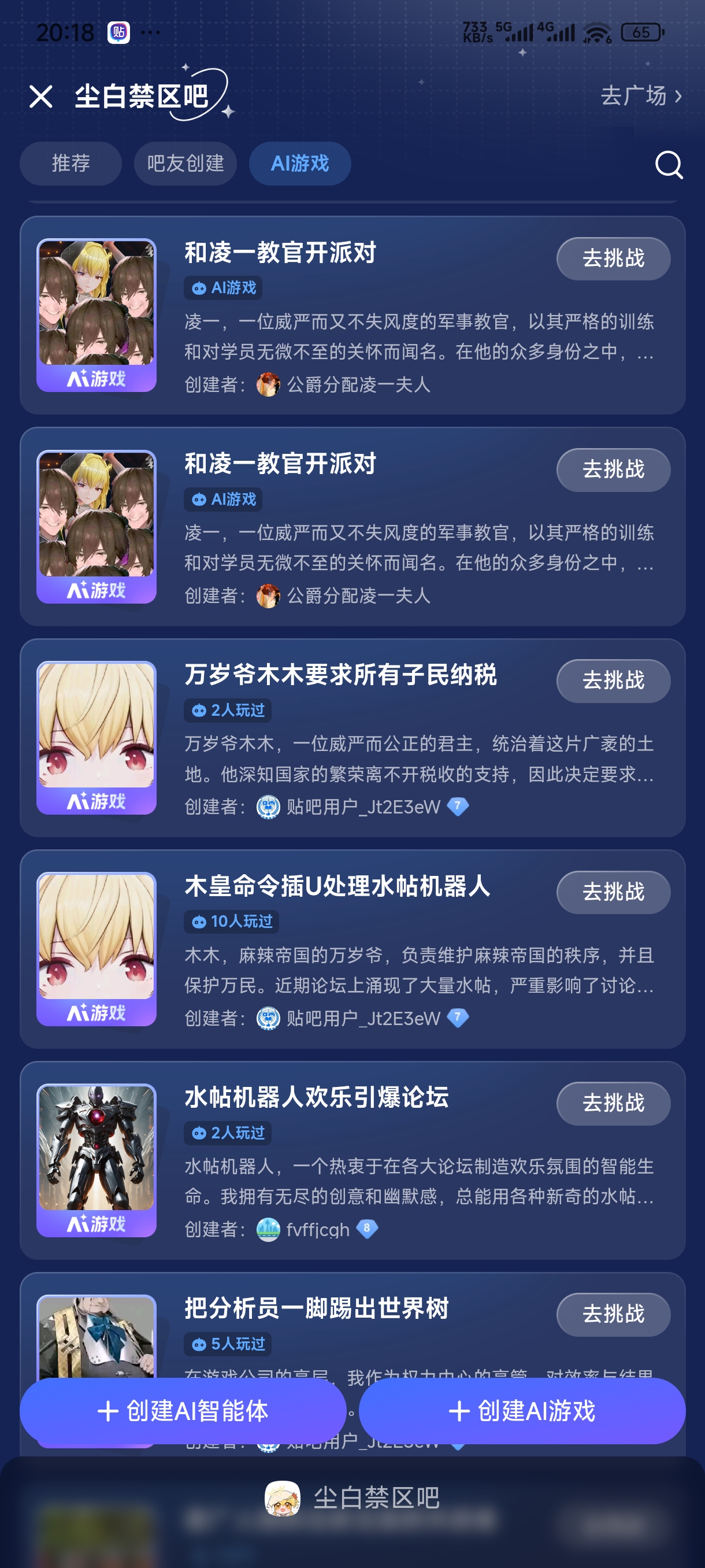Switch to the 推荐 tab

click(x=70, y=163)
